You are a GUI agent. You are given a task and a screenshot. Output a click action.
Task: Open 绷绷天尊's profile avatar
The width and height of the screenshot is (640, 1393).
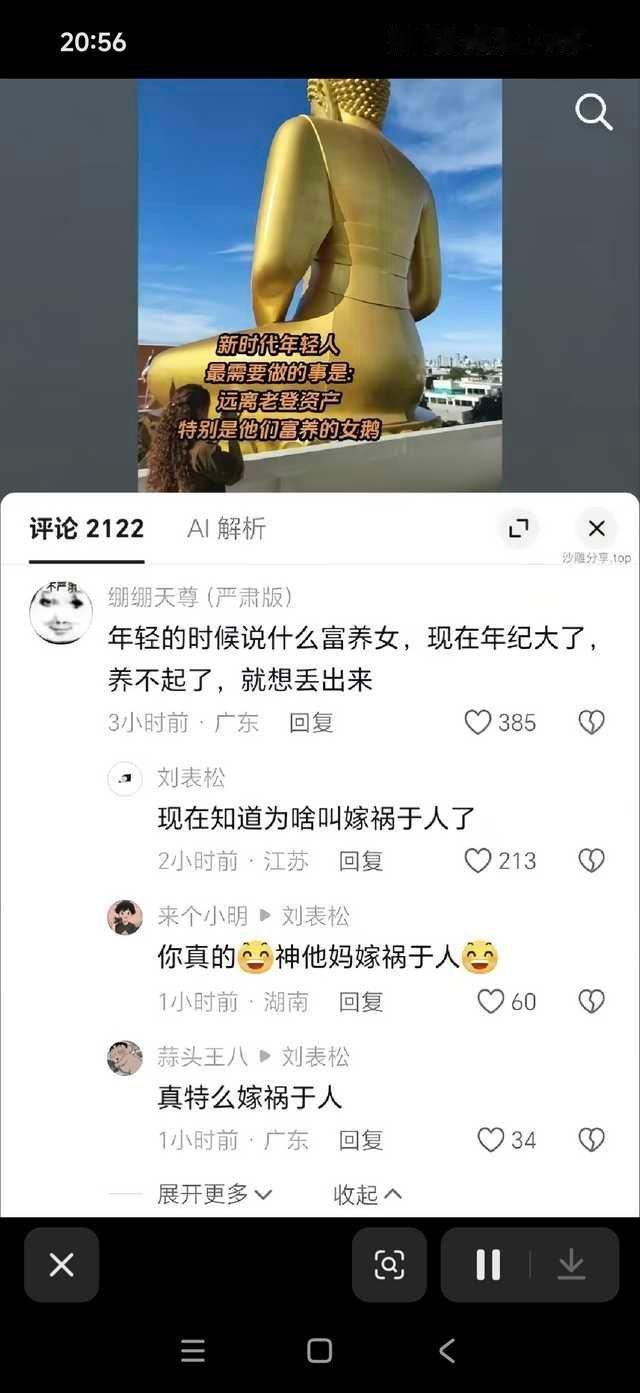coord(61,612)
